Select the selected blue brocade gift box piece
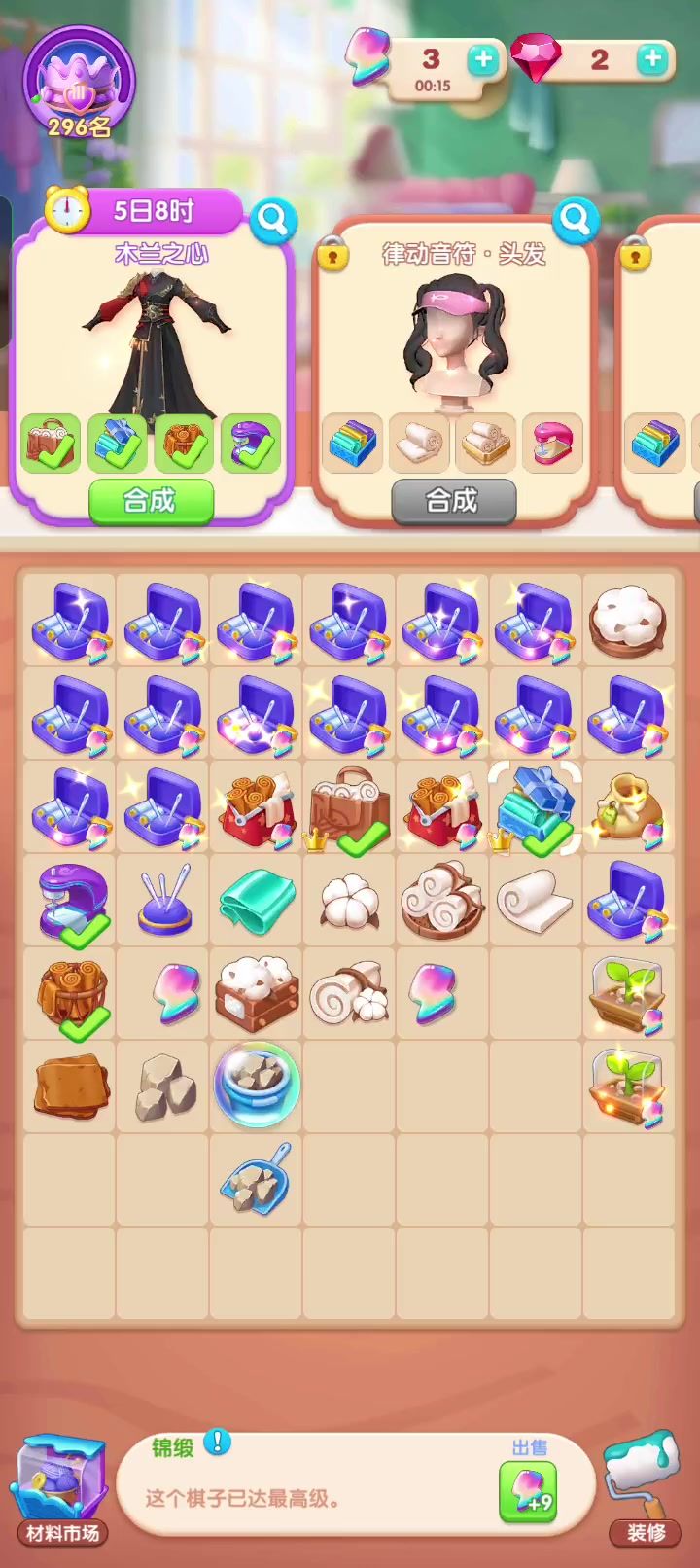 coord(535,809)
